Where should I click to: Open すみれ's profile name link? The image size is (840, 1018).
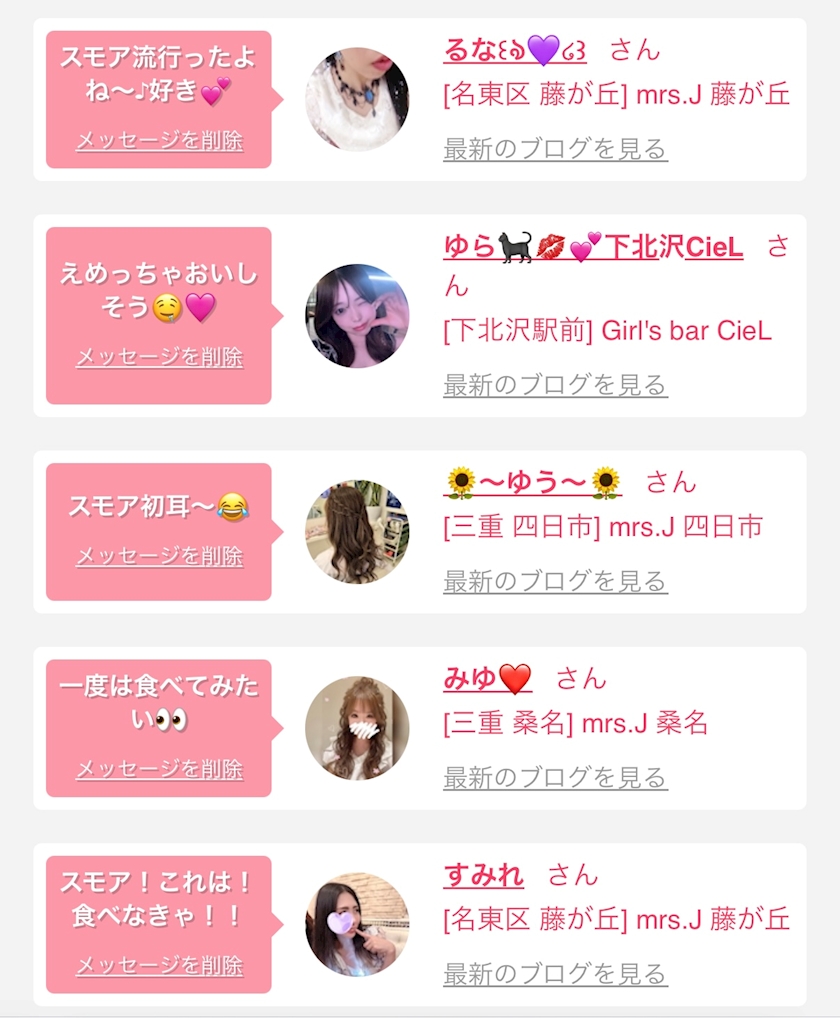tap(484, 875)
